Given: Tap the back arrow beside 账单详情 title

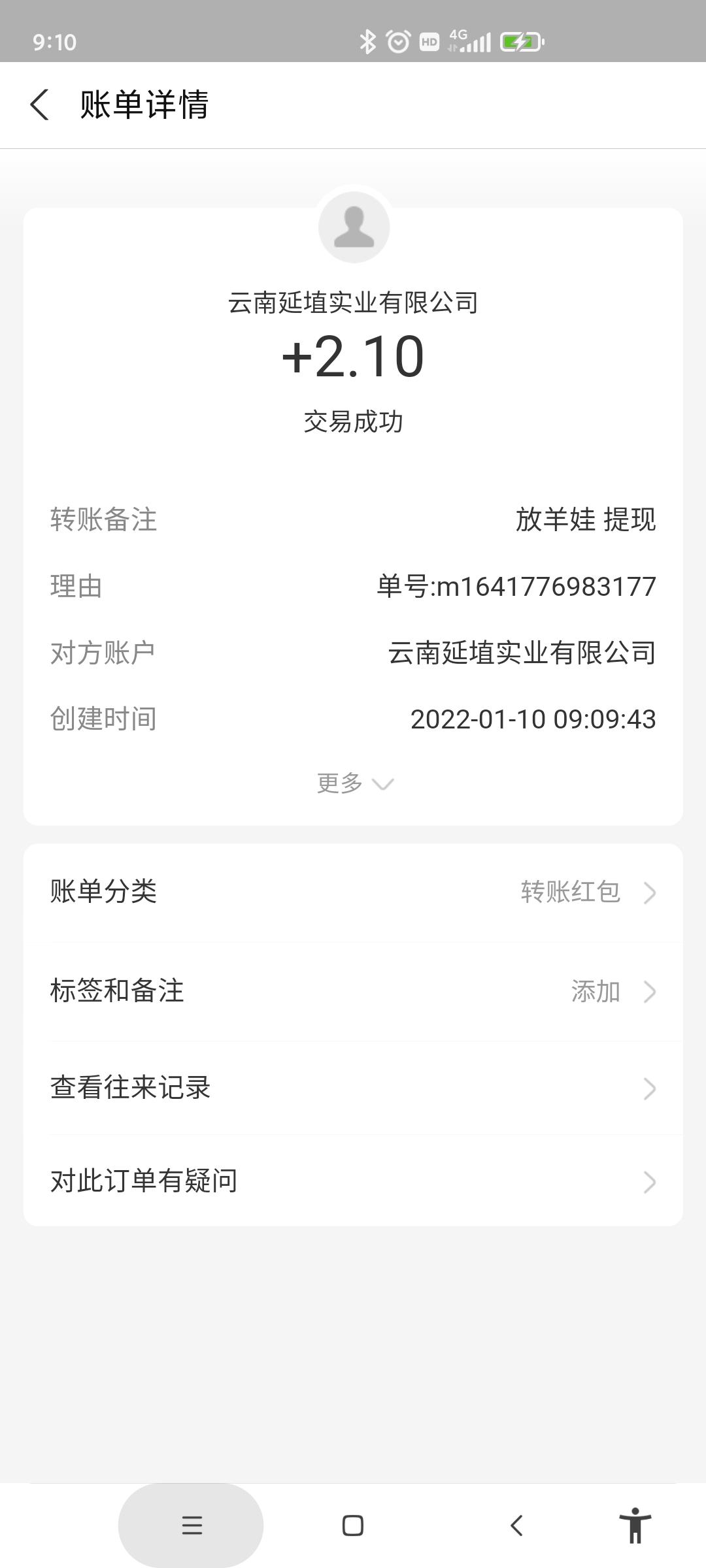Looking at the screenshot, I should [x=41, y=105].
